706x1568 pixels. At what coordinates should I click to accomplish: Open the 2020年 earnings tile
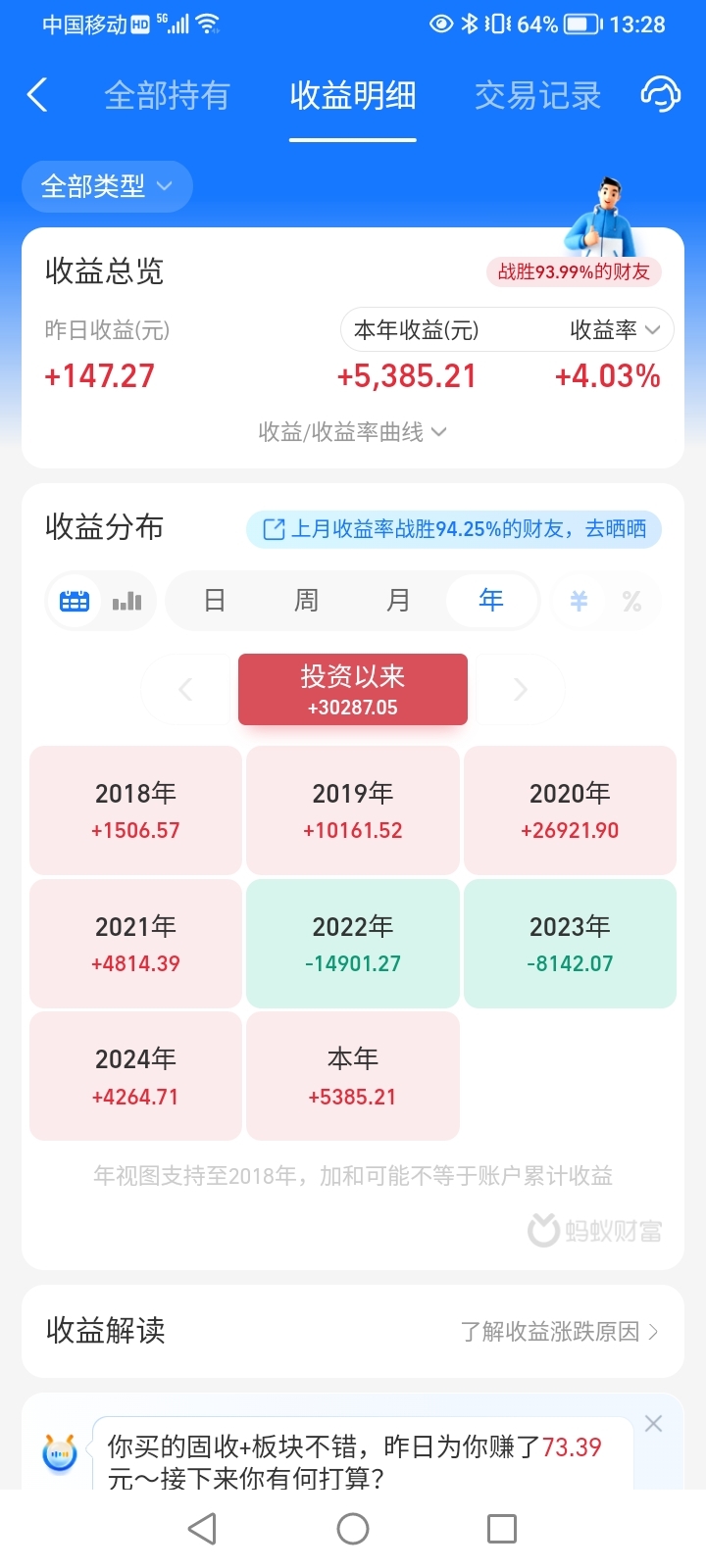click(570, 810)
